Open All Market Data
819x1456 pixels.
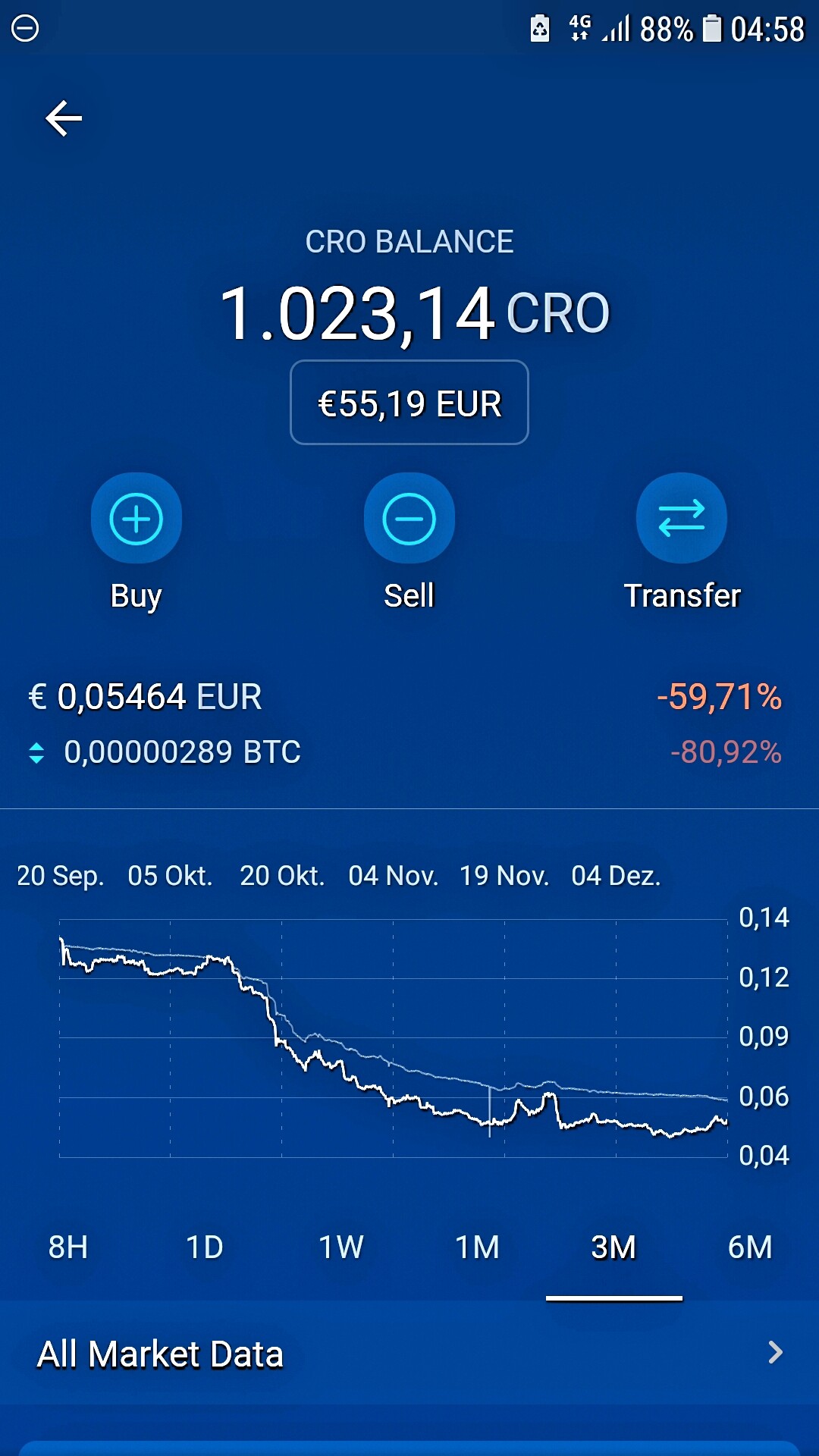409,1354
